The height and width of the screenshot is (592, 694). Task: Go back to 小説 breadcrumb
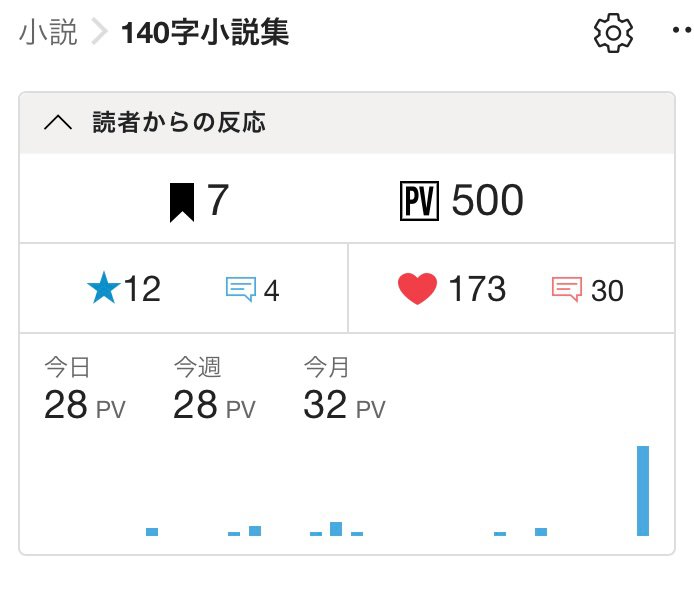pyautogui.click(x=47, y=33)
